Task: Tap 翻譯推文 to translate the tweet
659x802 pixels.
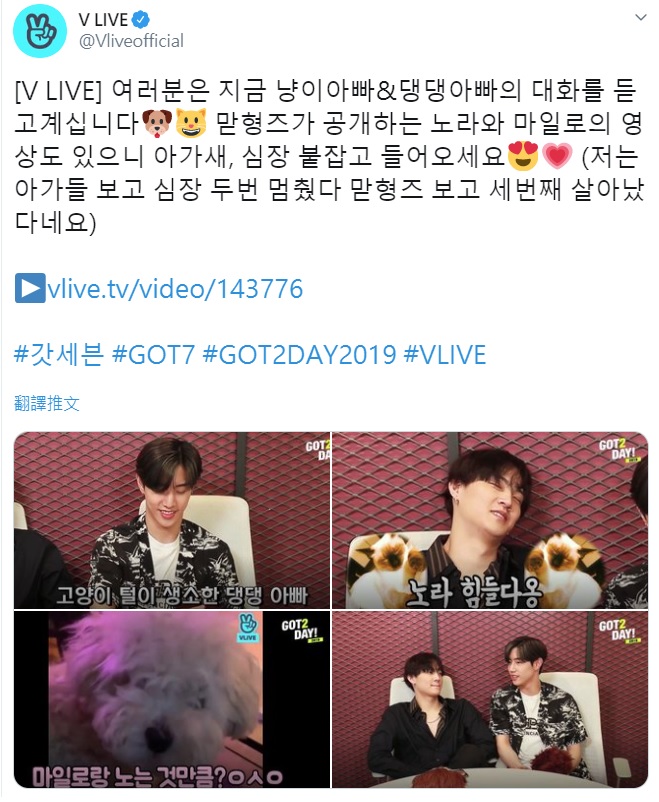Action: pos(46,404)
